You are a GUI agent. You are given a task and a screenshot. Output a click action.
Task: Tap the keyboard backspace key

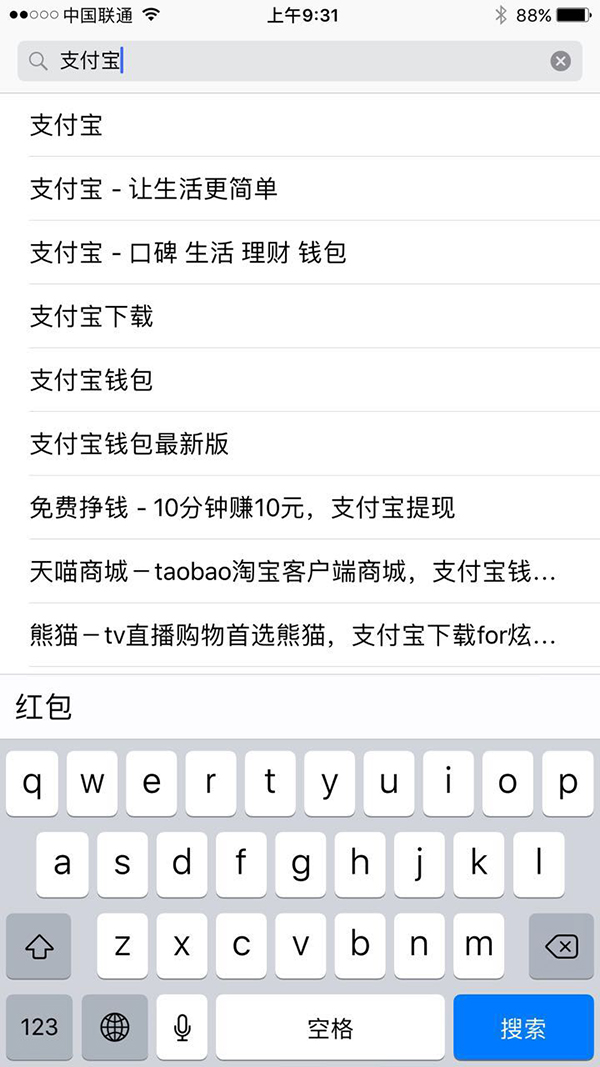pyautogui.click(x=561, y=946)
